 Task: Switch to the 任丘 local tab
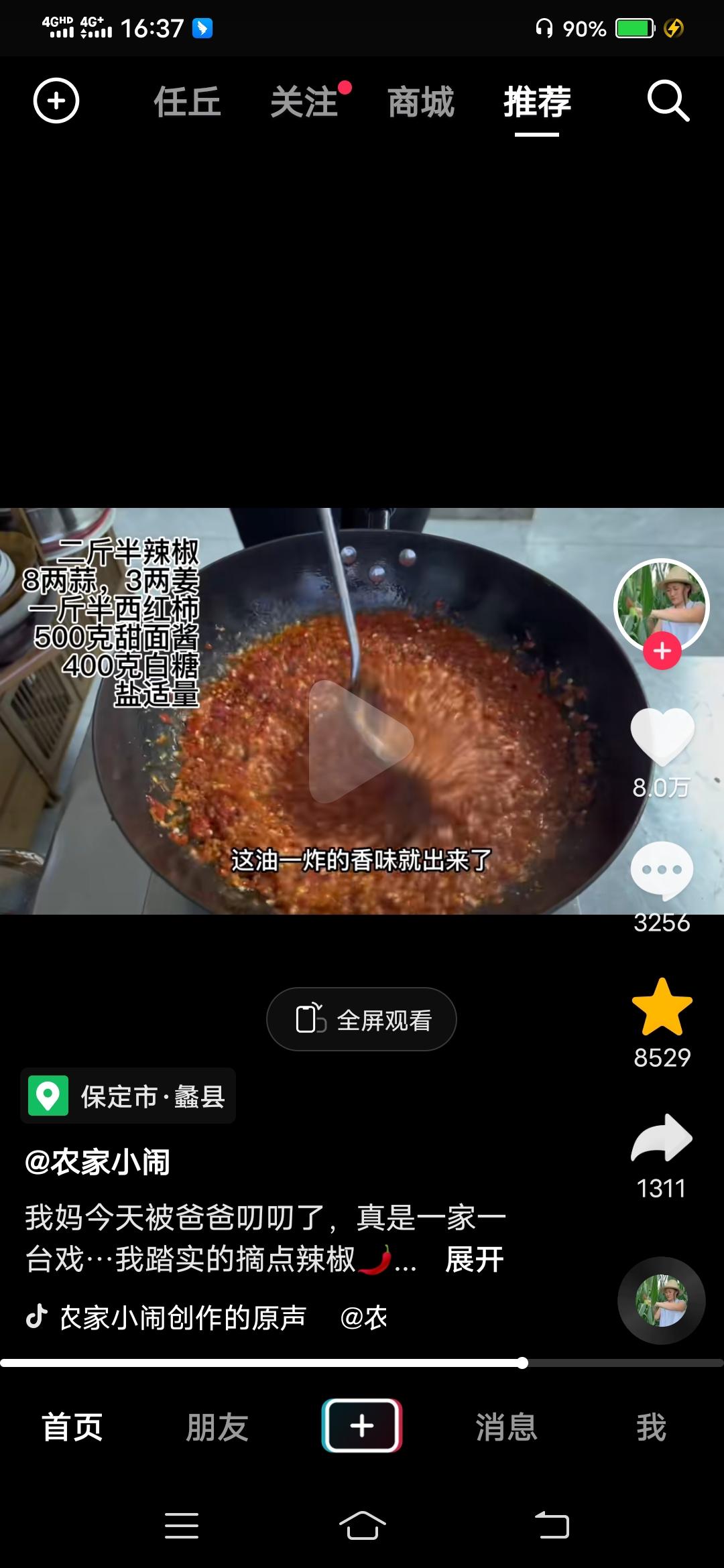[x=187, y=102]
